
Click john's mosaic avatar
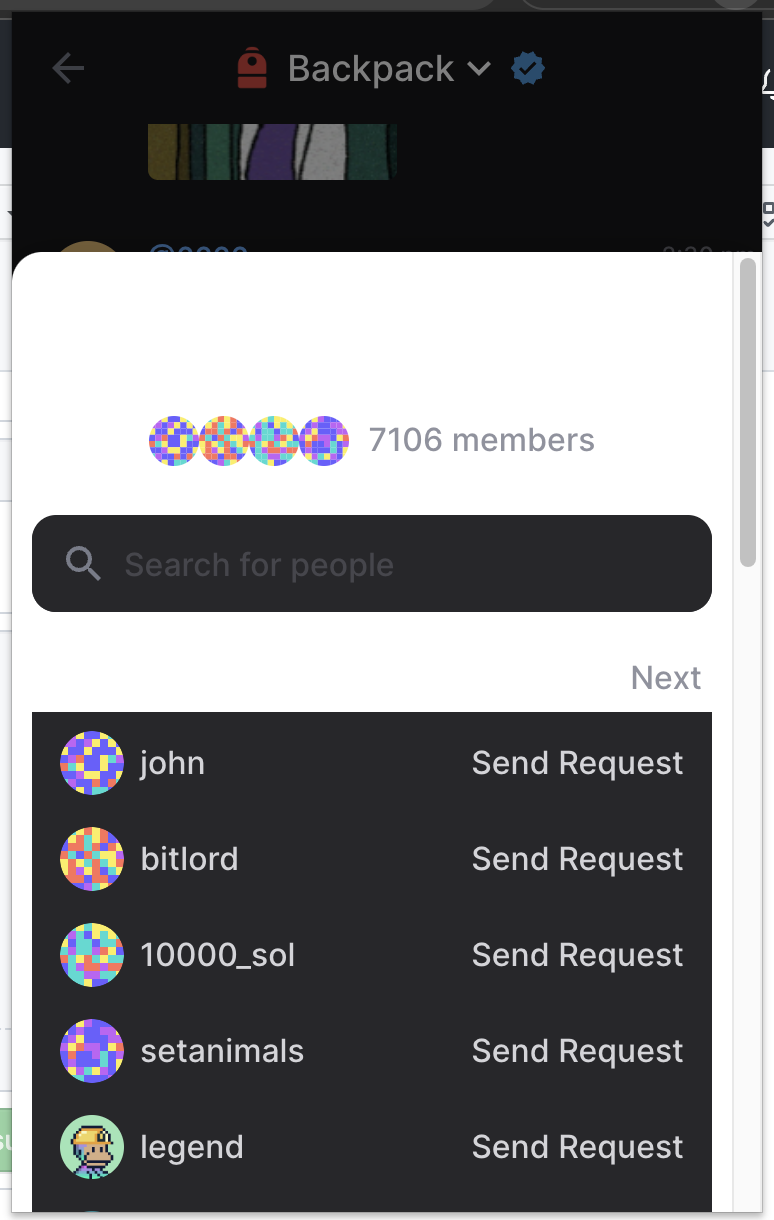click(91, 762)
